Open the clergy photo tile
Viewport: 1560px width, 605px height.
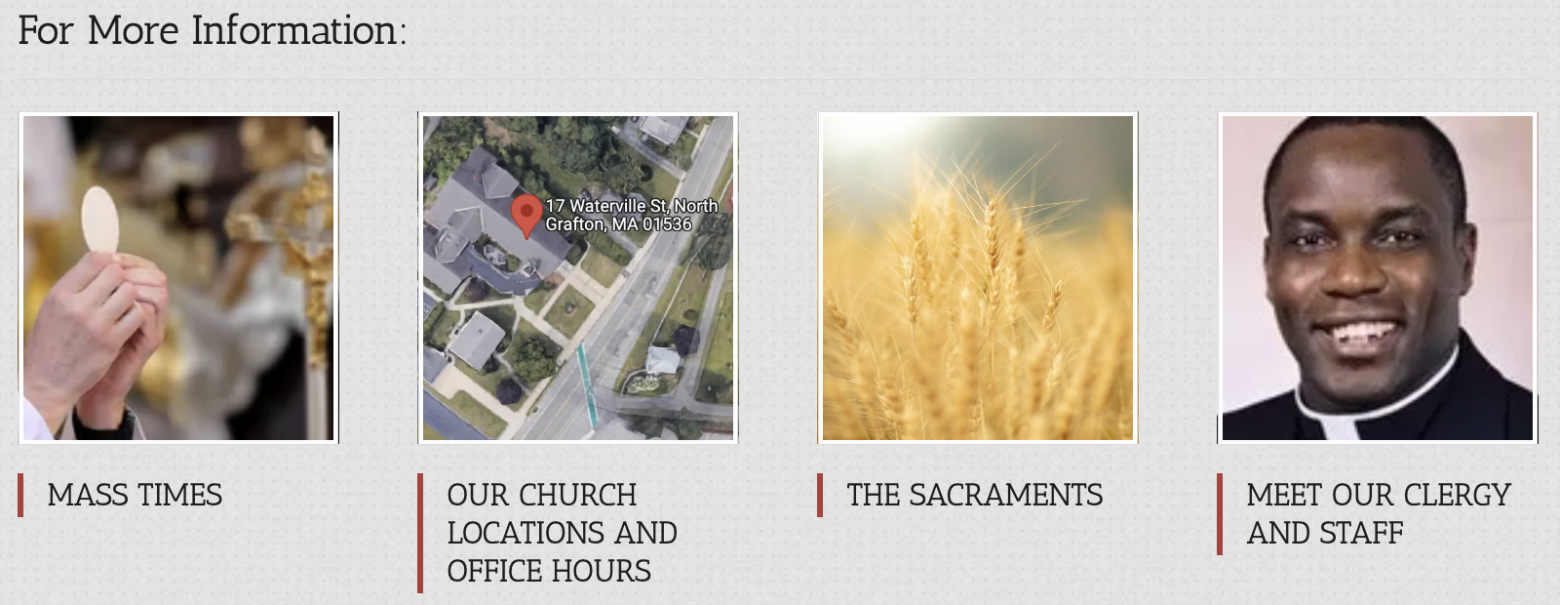(x=1377, y=278)
